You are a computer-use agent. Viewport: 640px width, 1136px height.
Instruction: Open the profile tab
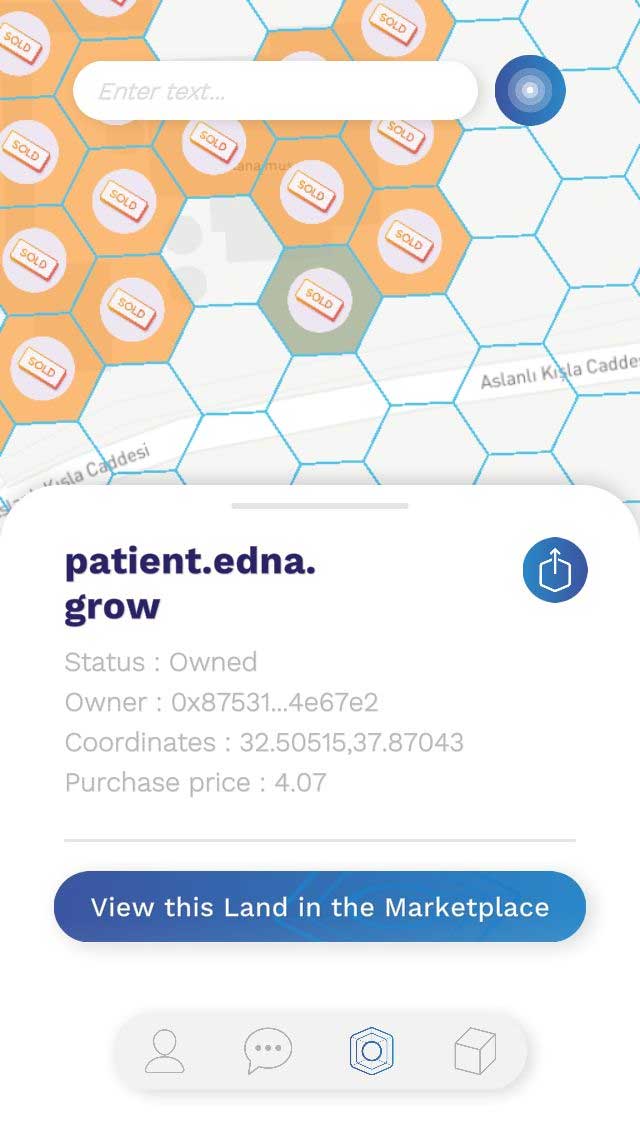165,1052
